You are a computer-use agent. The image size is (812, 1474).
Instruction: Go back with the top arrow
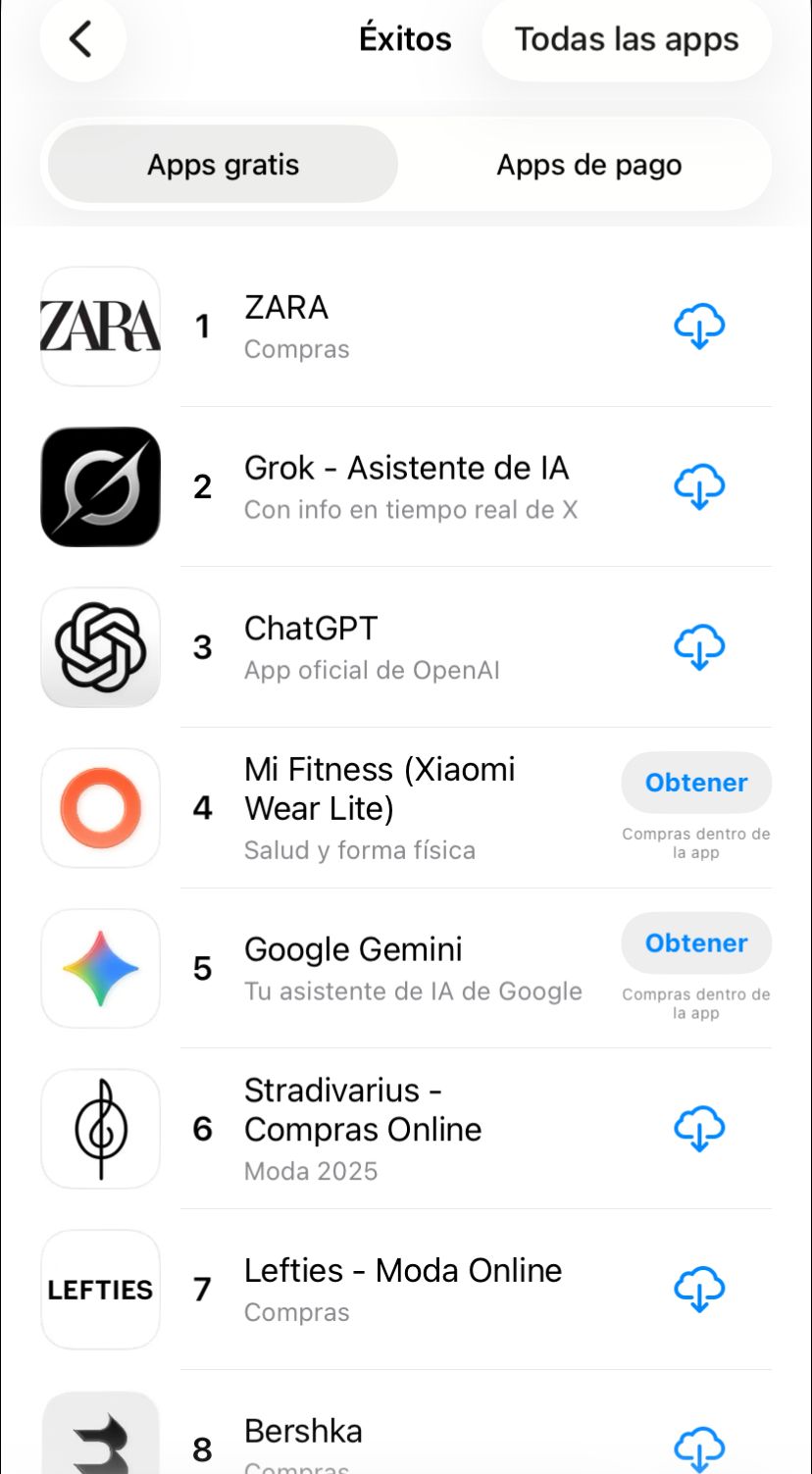click(x=82, y=39)
